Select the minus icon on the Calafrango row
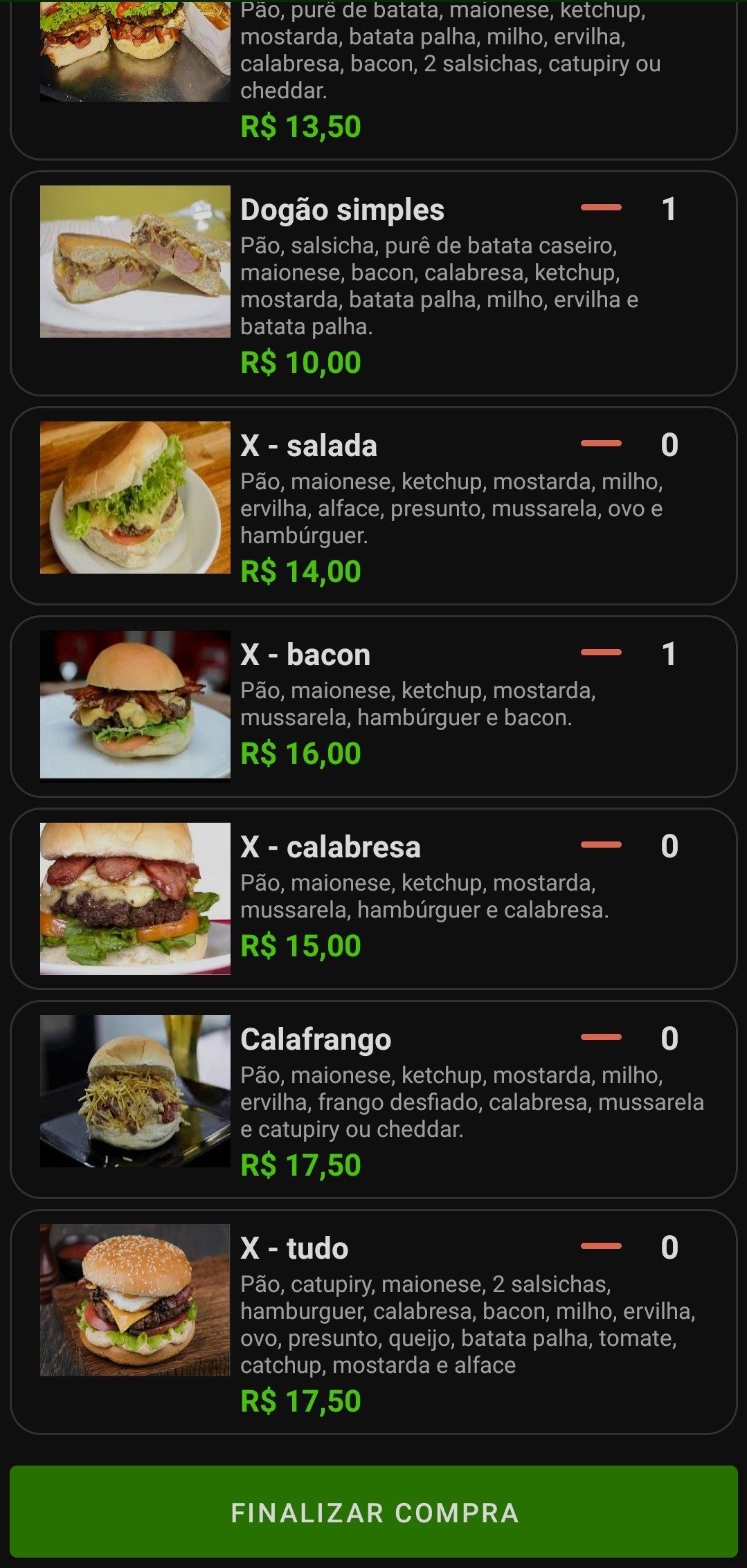 pyautogui.click(x=601, y=1037)
